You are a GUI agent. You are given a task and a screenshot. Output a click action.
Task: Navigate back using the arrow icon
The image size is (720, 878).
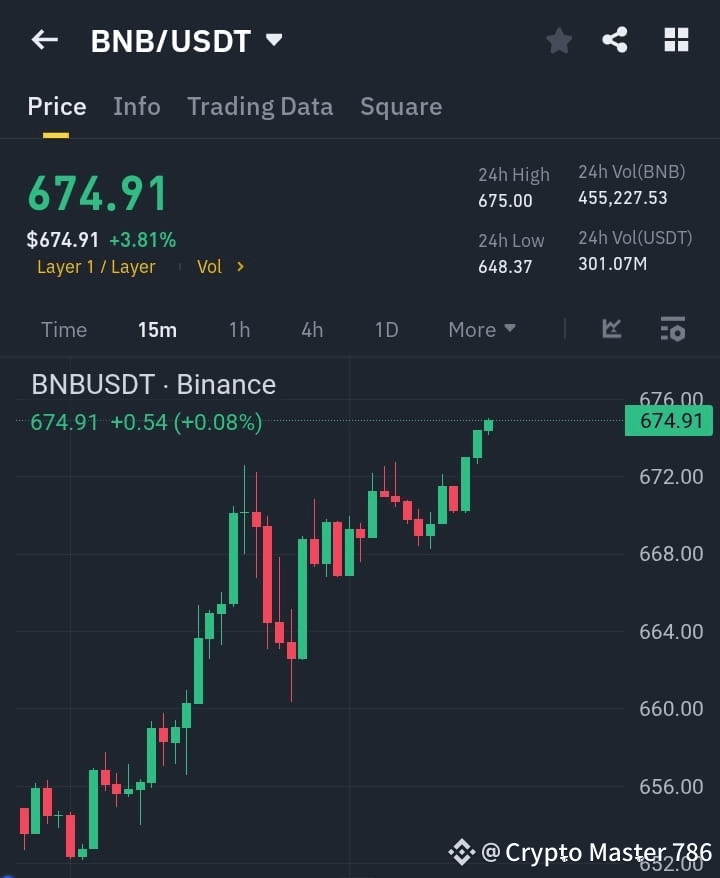[x=42, y=40]
